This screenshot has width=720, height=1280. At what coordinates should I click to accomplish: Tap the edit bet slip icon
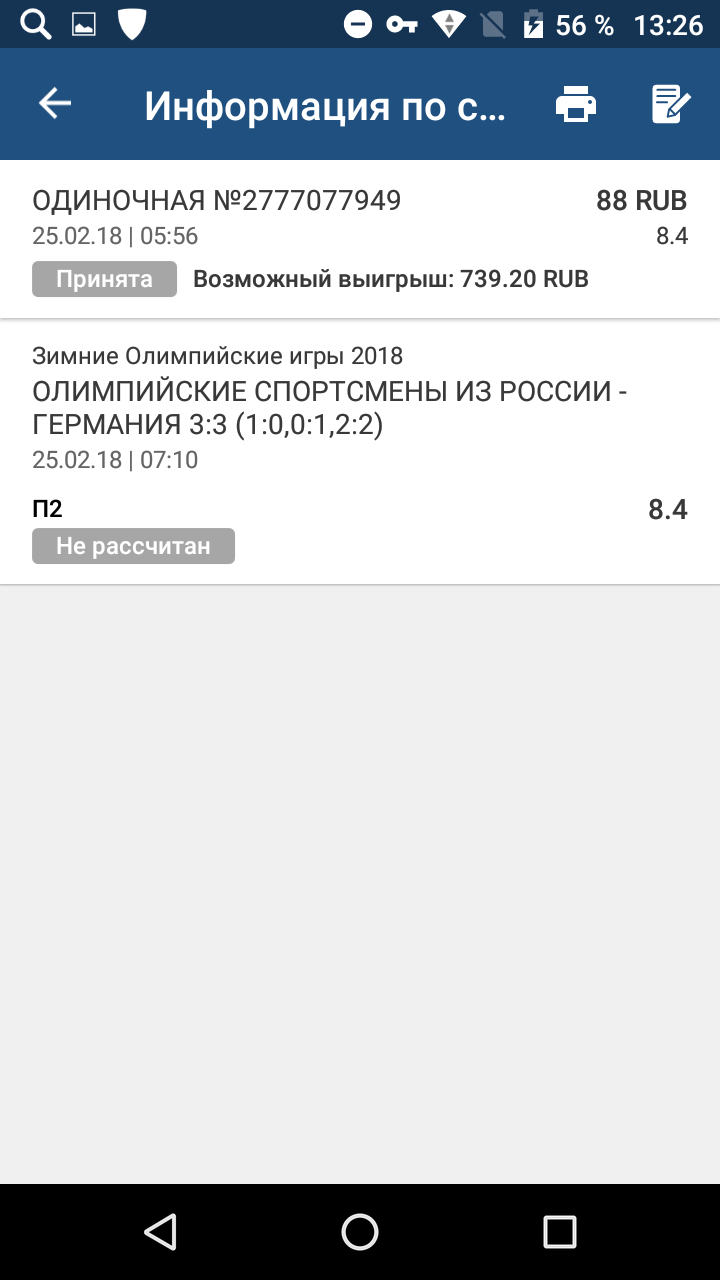click(672, 104)
